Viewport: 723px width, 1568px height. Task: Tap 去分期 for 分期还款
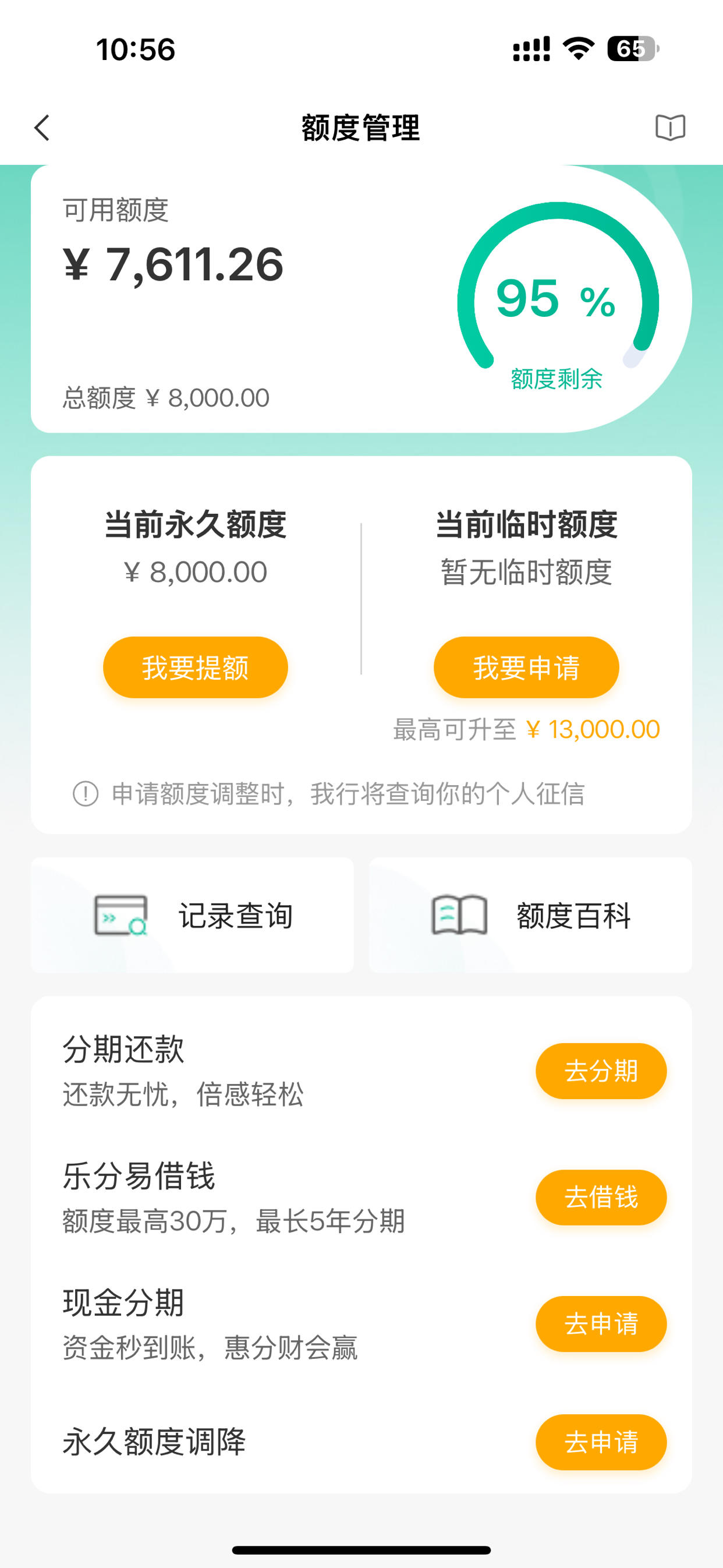click(x=601, y=1071)
